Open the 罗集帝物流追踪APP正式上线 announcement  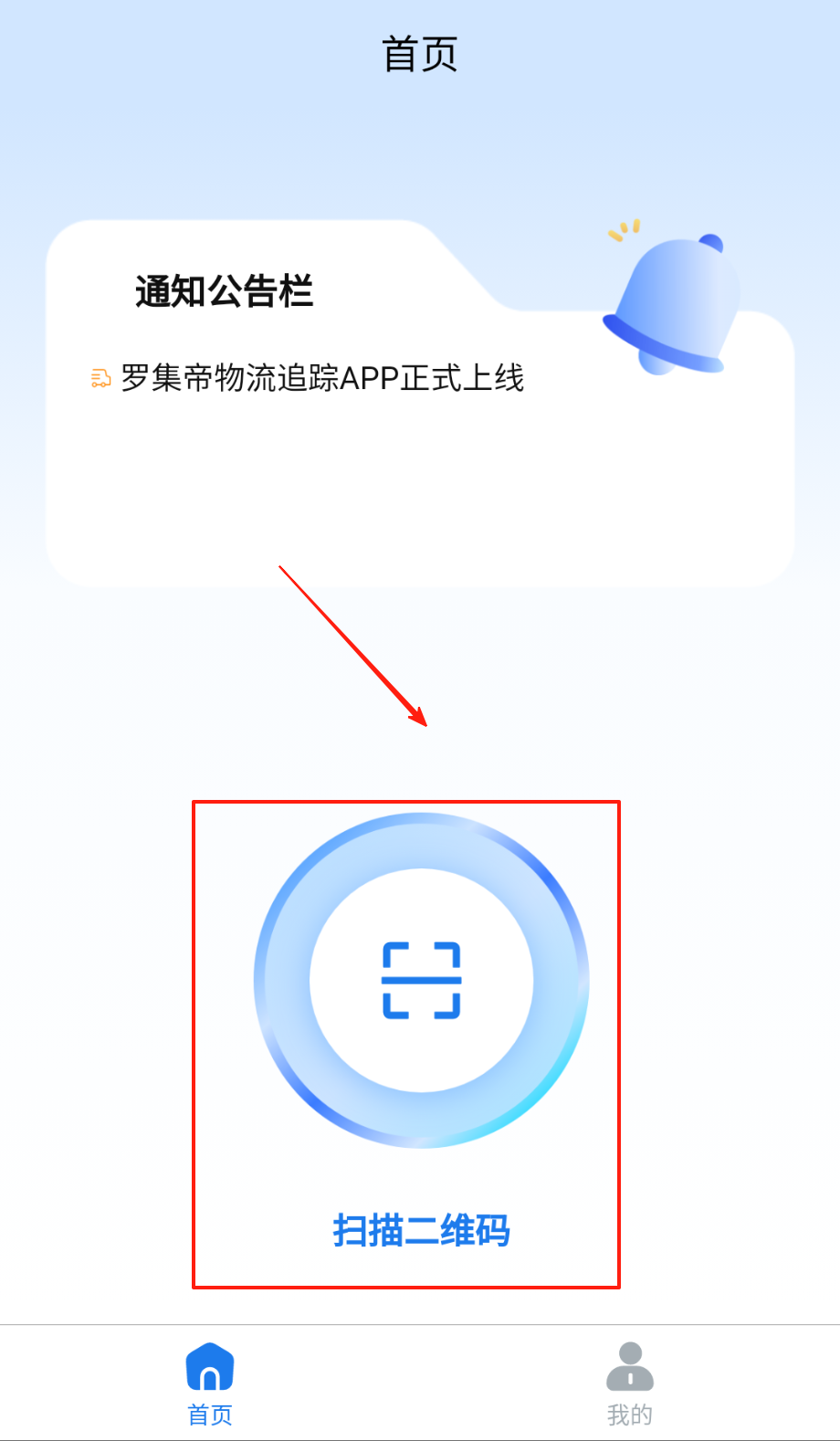(321, 378)
